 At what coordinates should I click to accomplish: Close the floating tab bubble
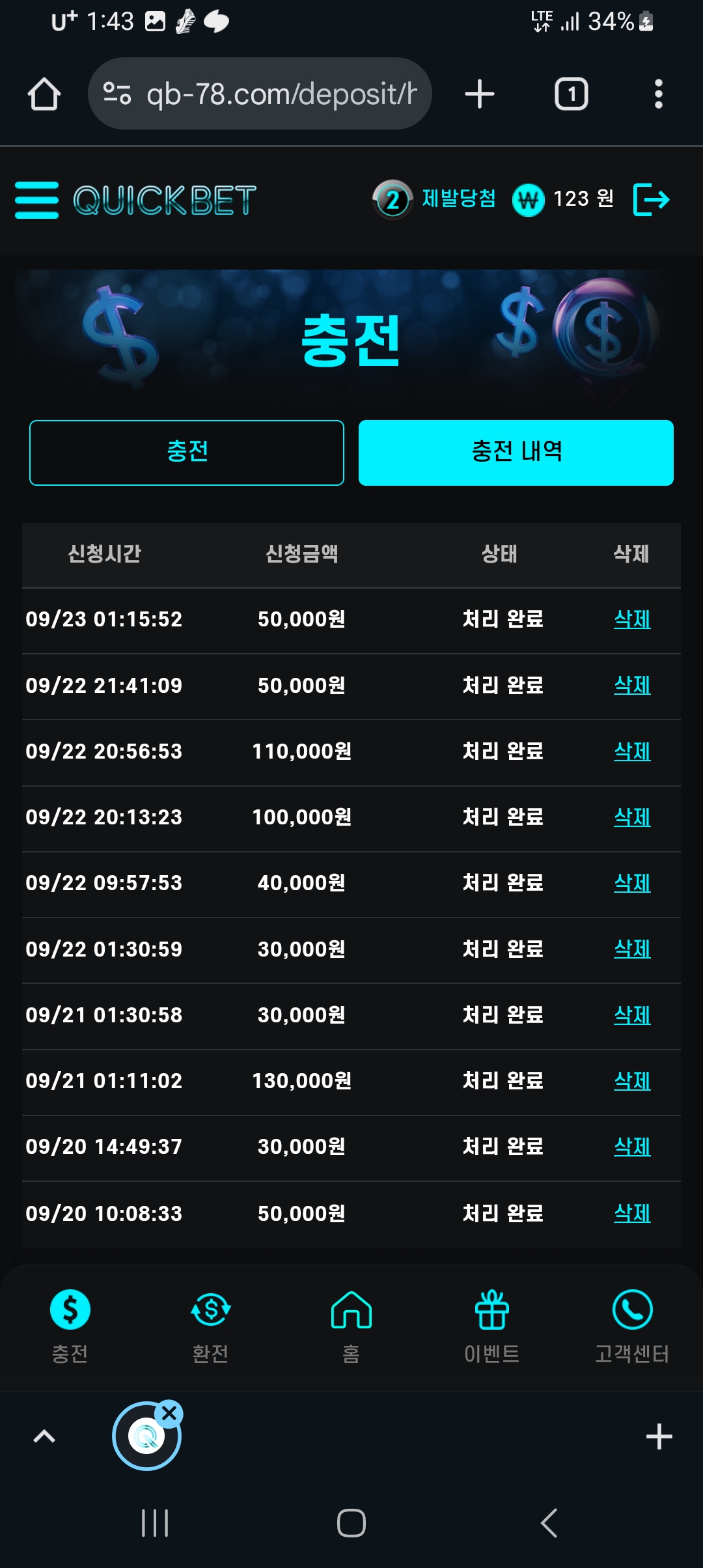(170, 1414)
